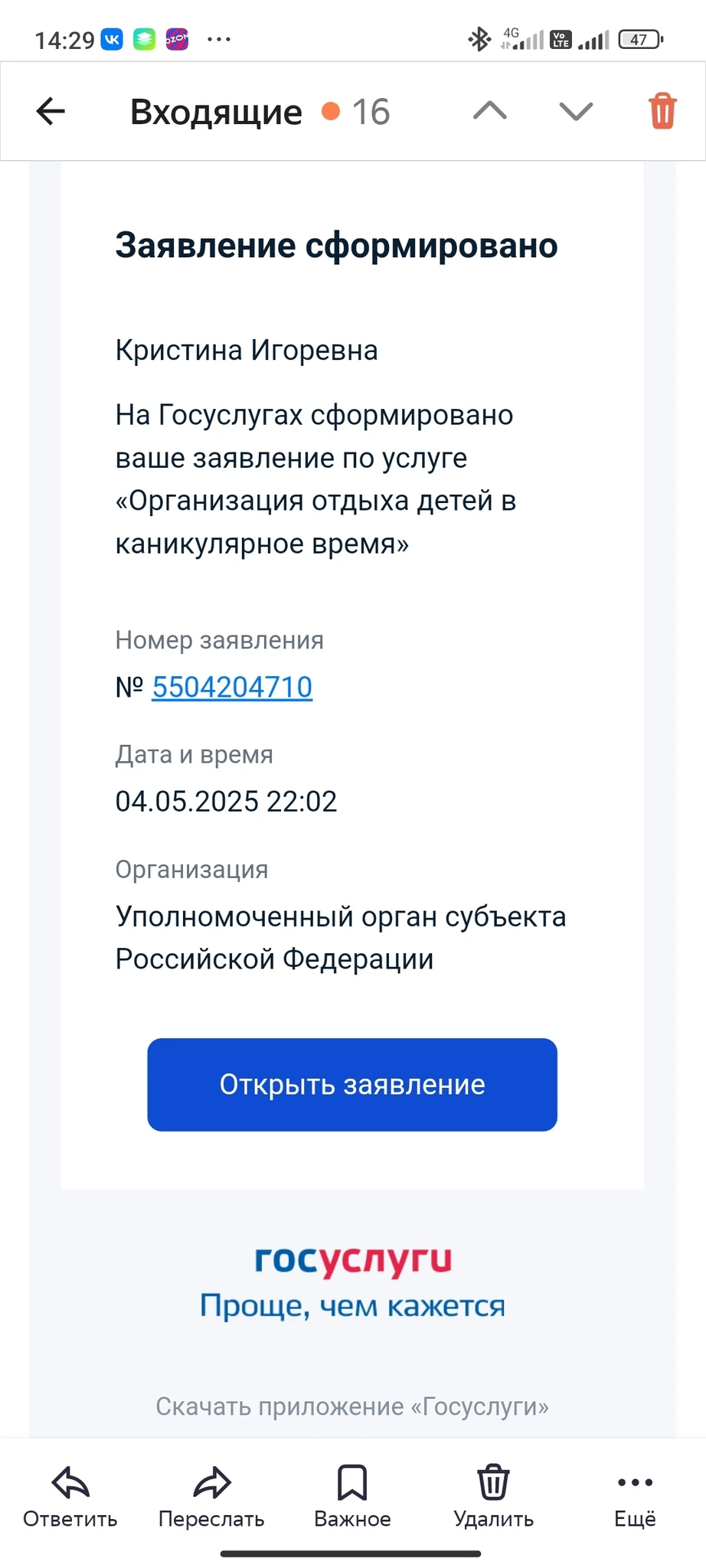This screenshot has height=1568, width=706.
Task: Forward the email via Переслать
Action: tap(211, 1495)
